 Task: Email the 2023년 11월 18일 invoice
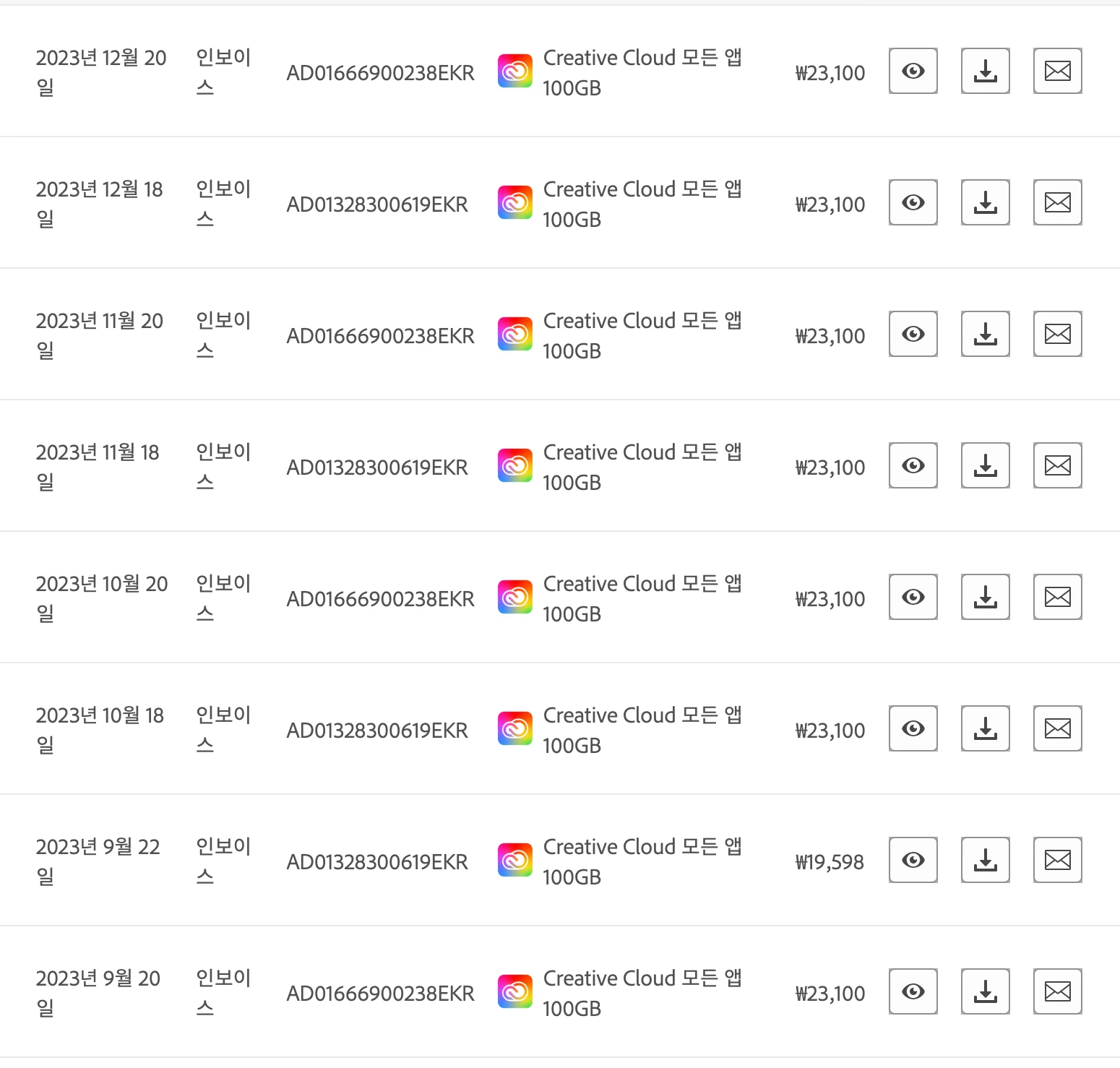tap(1057, 465)
